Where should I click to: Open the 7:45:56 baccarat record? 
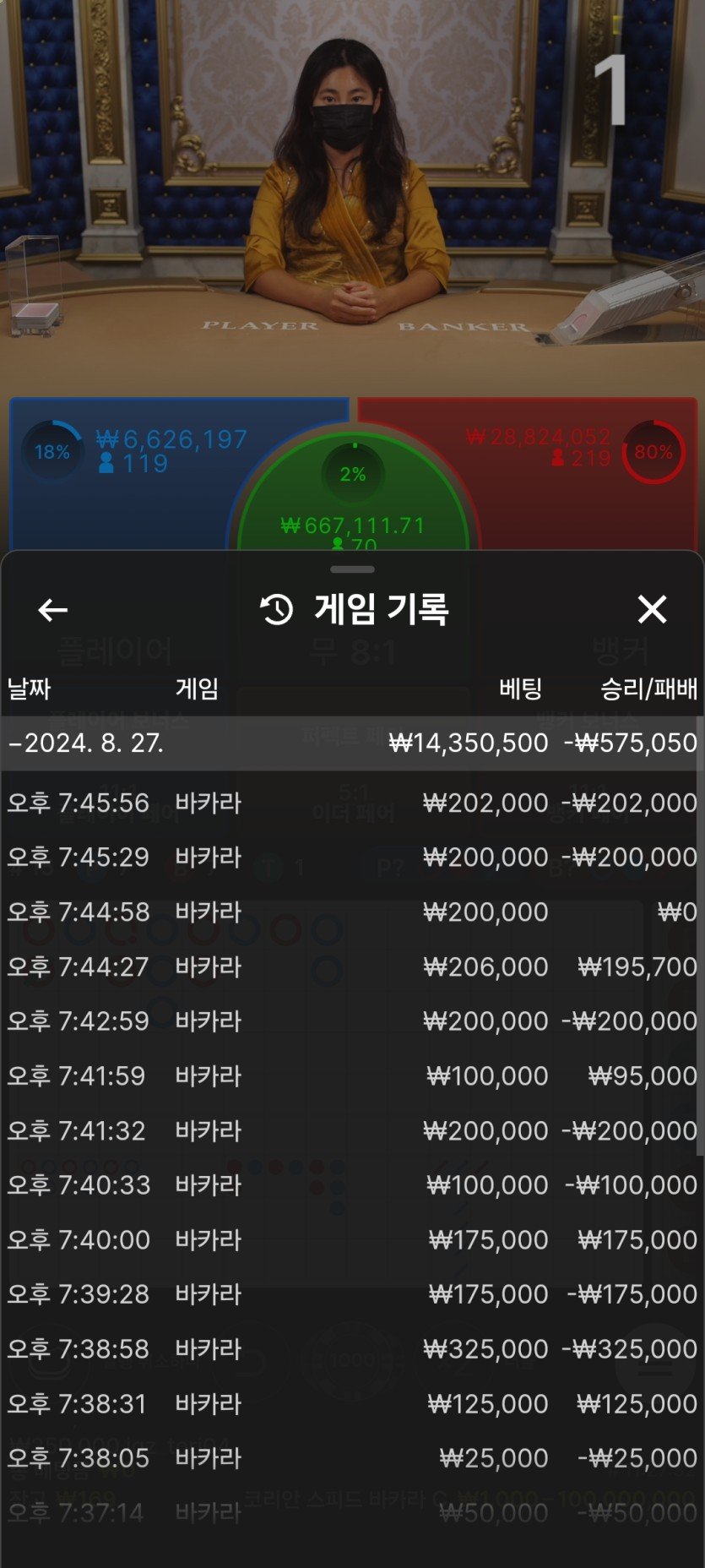point(352,803)
